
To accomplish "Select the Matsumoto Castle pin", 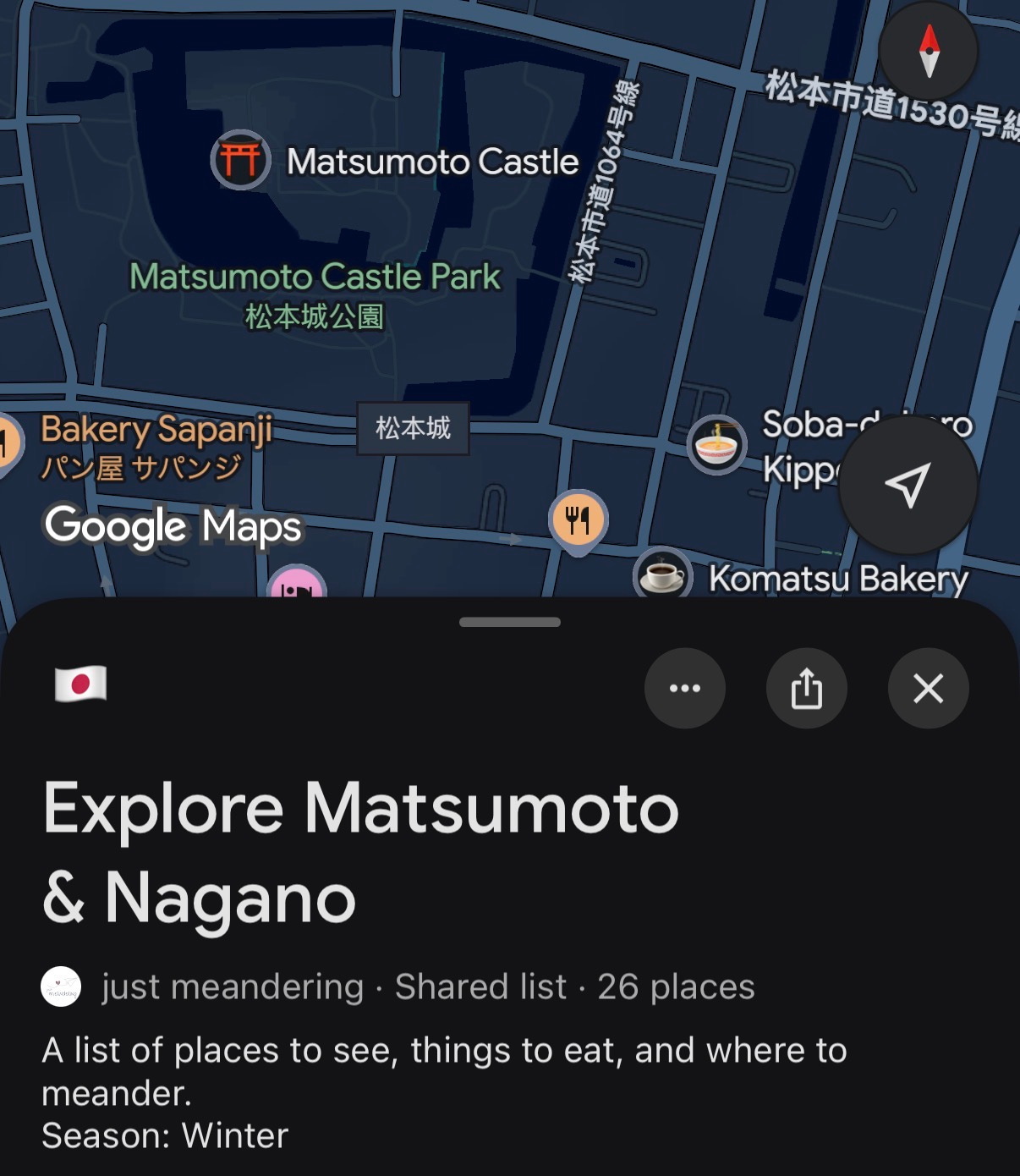I will coord(240,159).
